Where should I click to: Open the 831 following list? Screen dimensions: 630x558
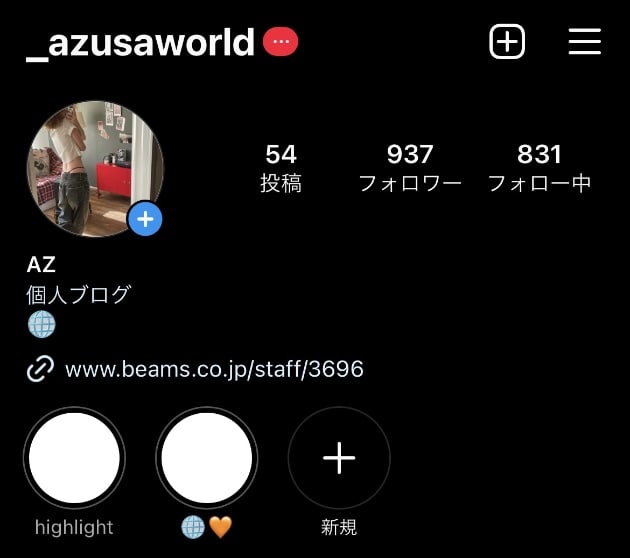click(539, 167)
